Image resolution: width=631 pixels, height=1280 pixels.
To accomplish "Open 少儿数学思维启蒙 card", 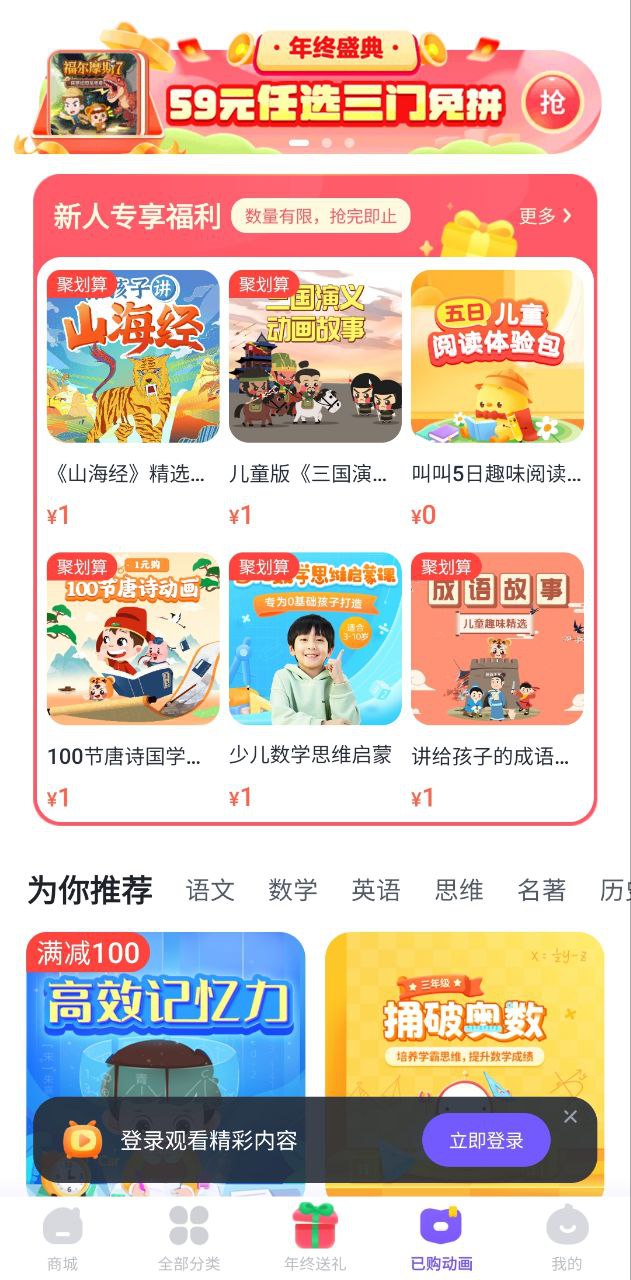I will 315,640.
